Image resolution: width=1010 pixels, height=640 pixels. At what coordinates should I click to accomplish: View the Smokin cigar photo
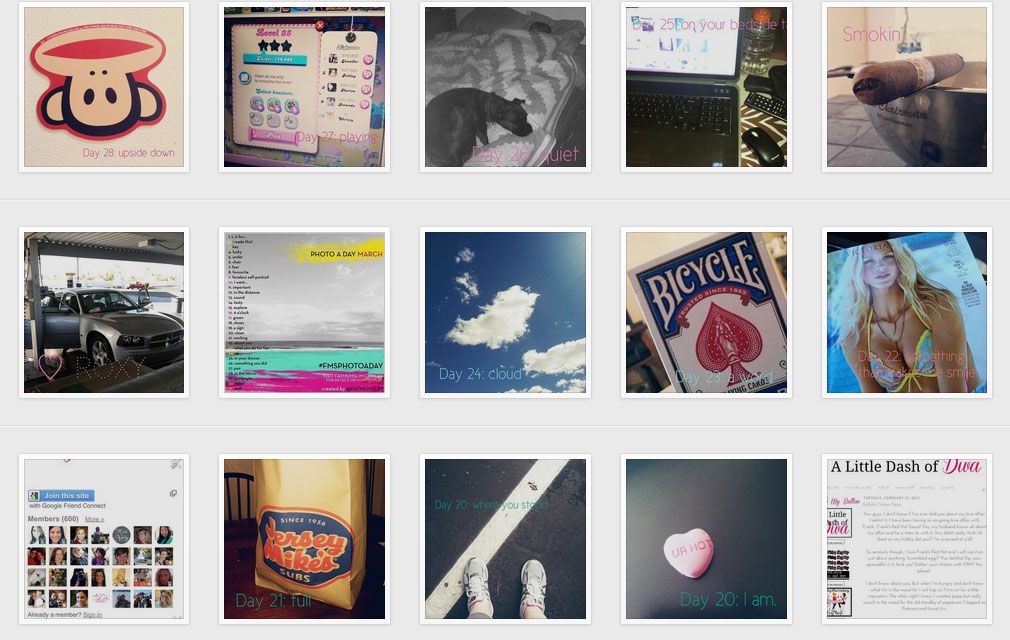(906, 87)
